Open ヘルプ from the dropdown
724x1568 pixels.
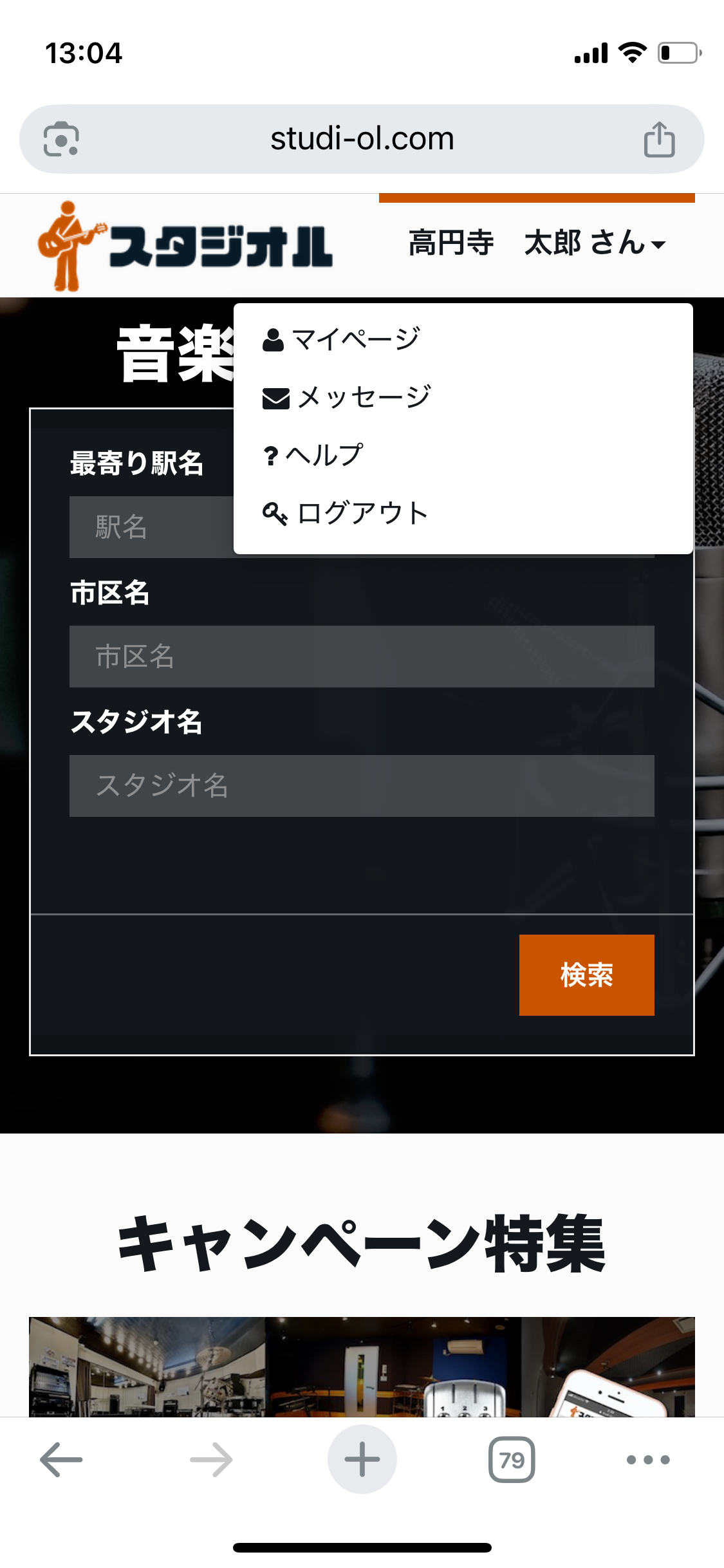click(314, 455)
